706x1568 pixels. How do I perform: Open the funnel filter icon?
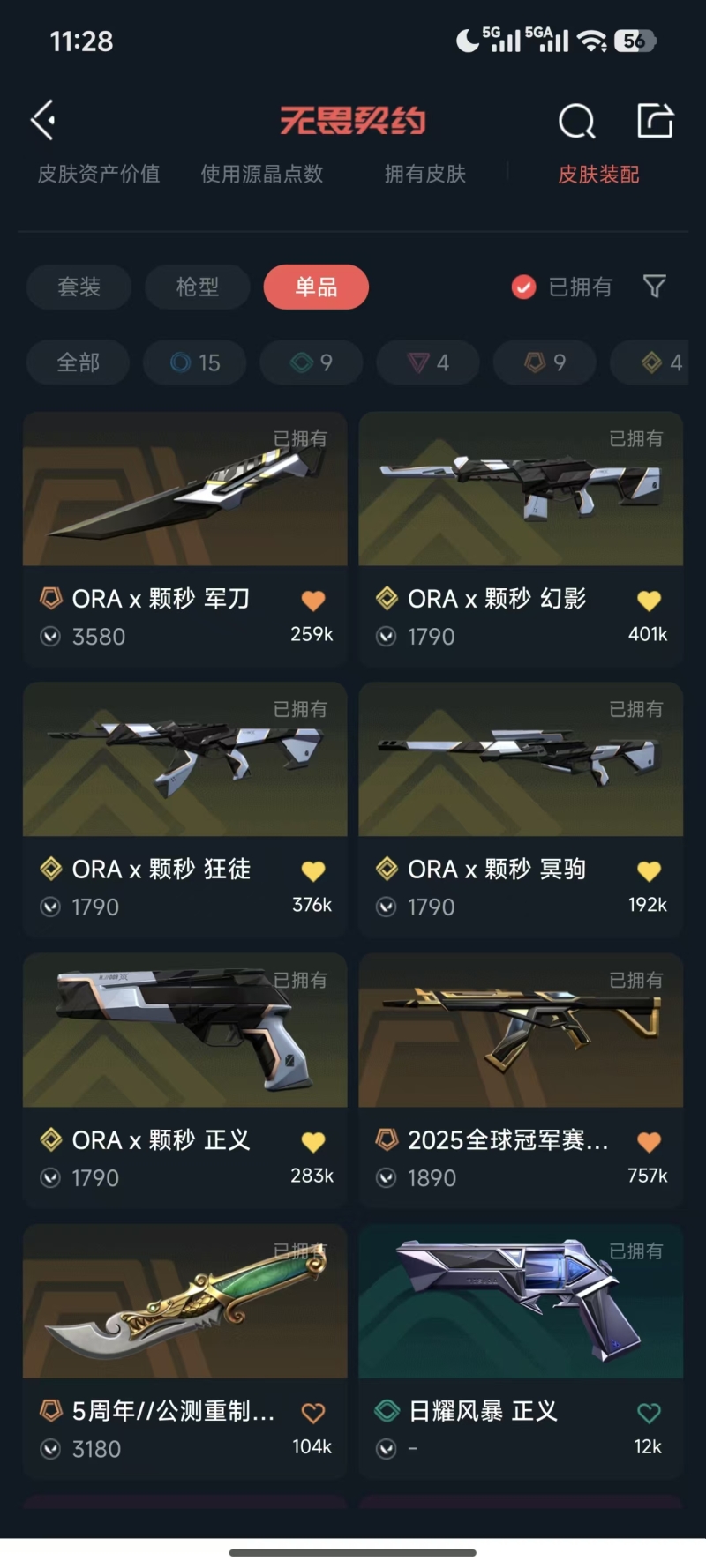(655, 287)
